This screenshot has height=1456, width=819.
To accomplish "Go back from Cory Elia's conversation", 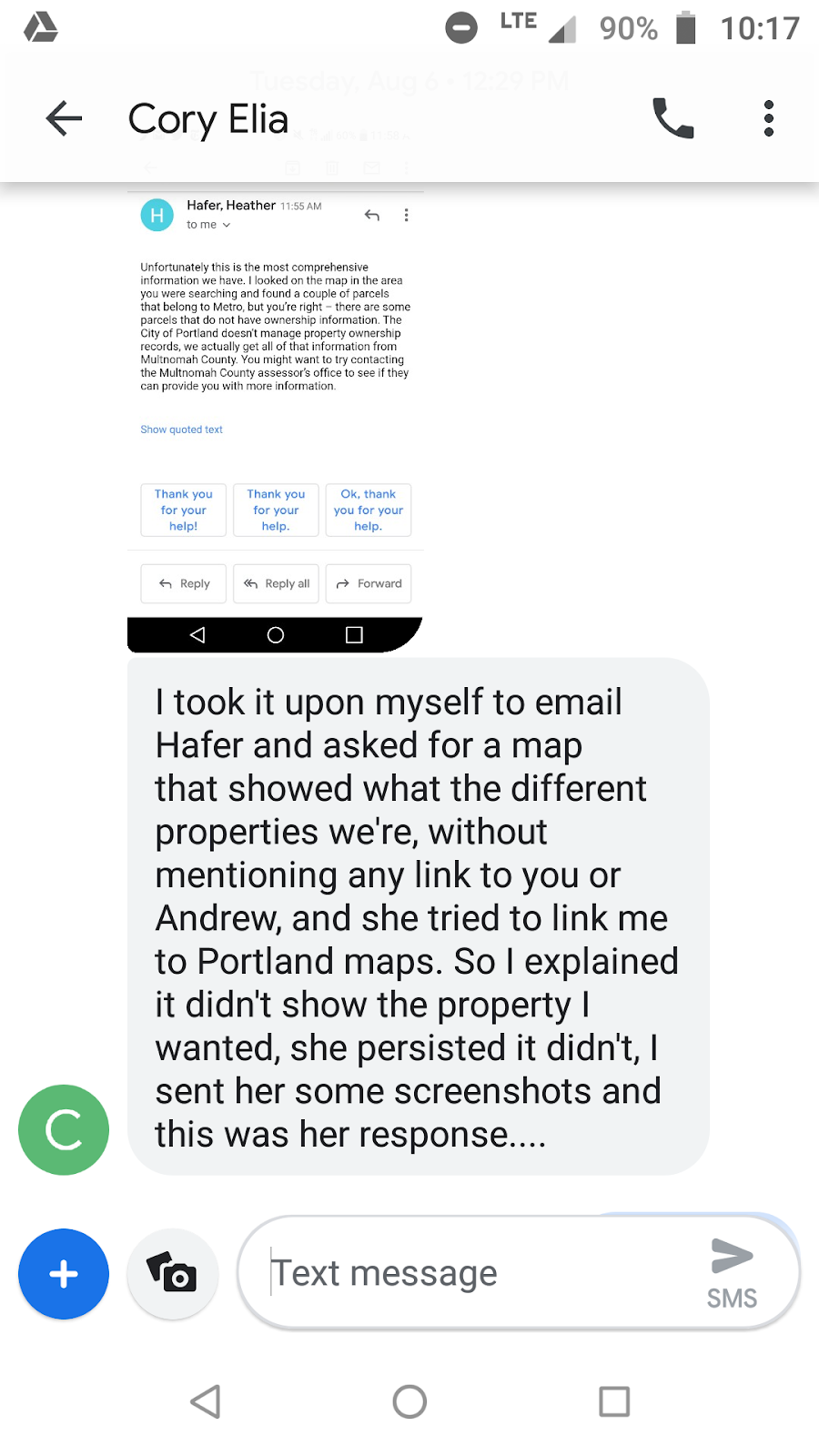I will [64, 118].
